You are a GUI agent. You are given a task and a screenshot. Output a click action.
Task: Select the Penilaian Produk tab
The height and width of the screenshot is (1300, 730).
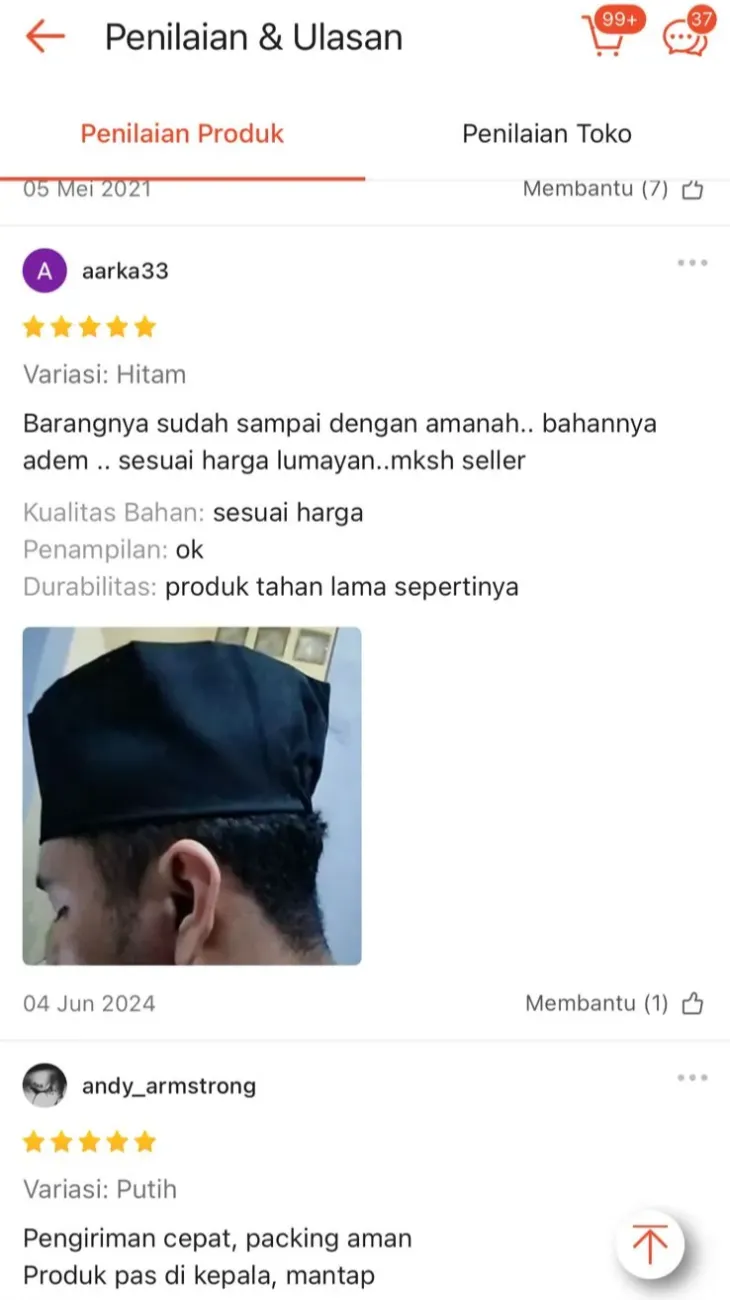[x=182, y=134]
